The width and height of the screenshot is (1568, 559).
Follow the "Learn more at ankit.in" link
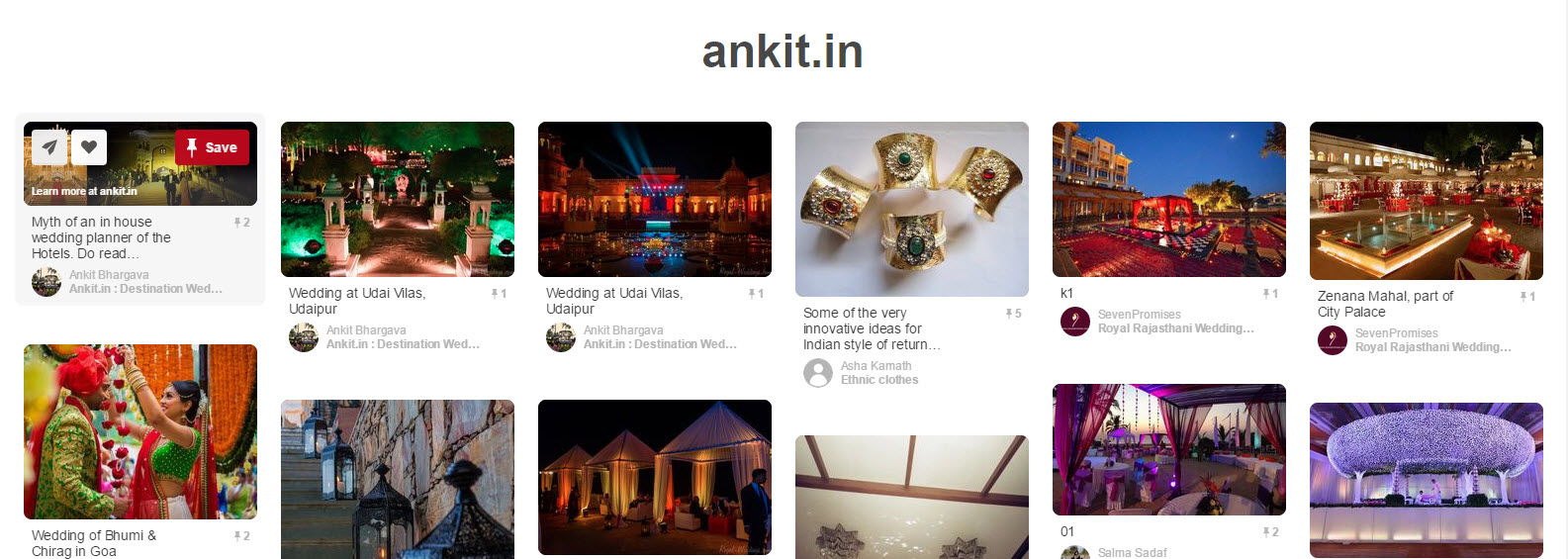[84, 191]
